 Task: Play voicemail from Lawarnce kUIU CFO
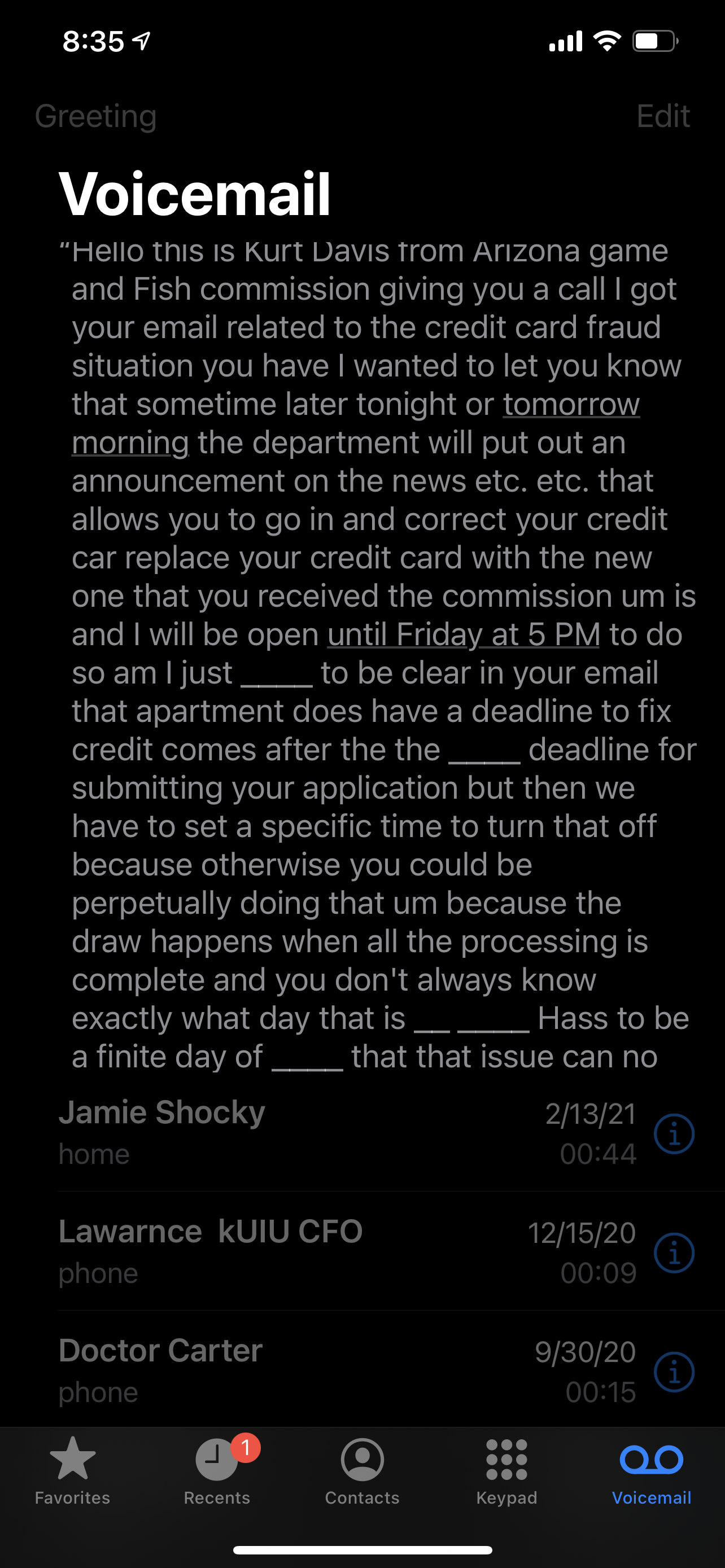point(292,1251)
